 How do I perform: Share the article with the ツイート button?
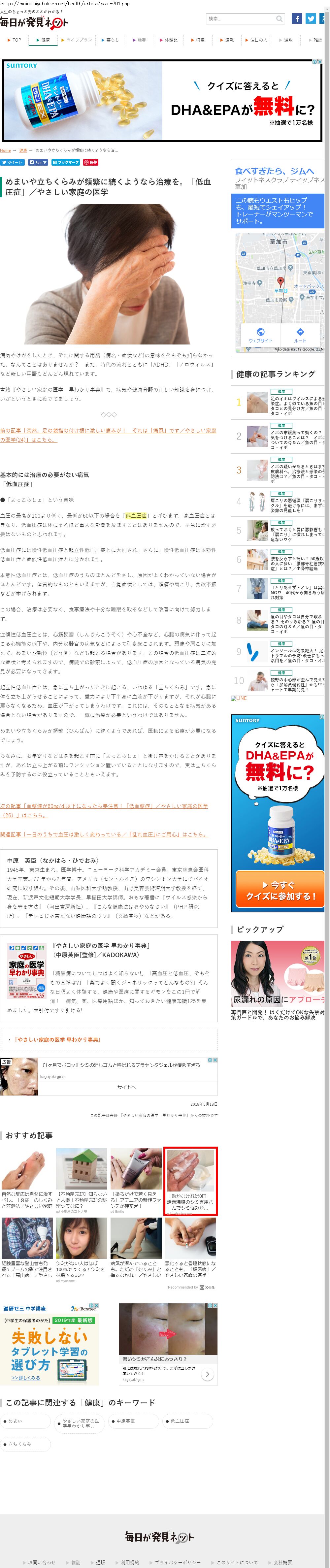12,163
